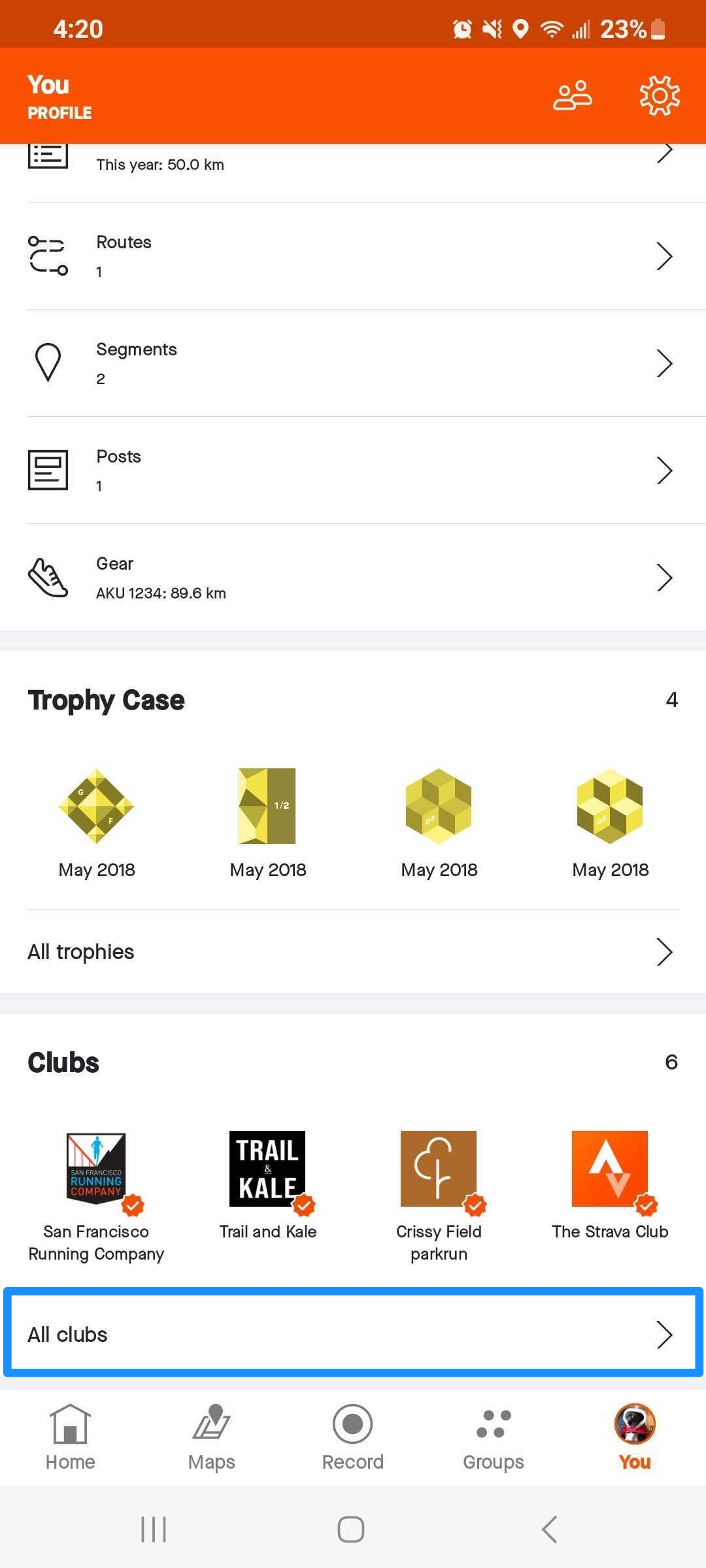Open the Record tab icon
Viewport: 706px width, 1568px height.
click(x=352, y=1424)
